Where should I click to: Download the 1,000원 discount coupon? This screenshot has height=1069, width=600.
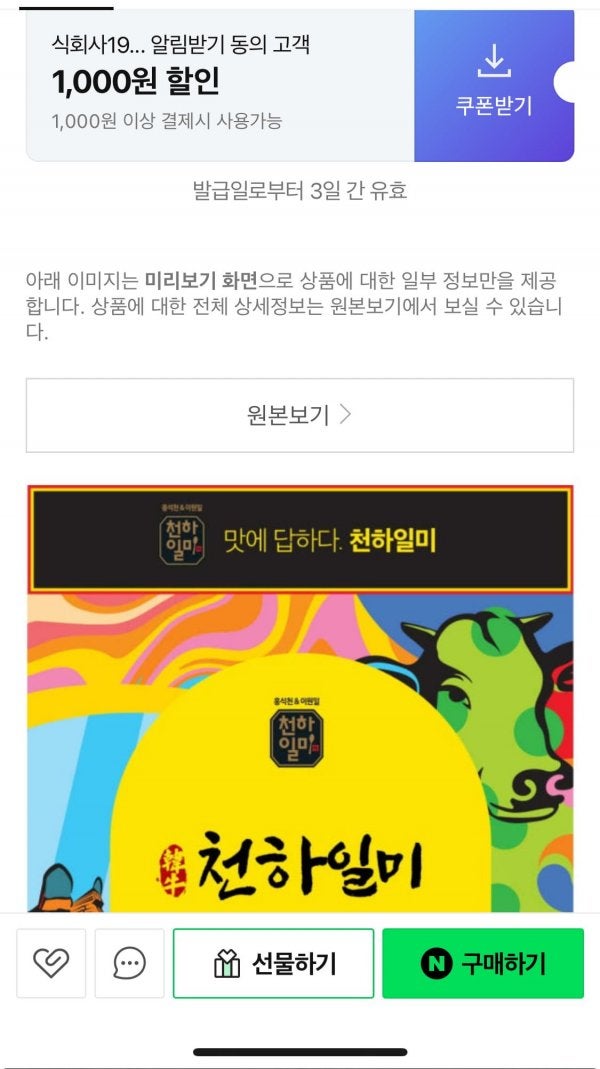click(x=493, y=84)
